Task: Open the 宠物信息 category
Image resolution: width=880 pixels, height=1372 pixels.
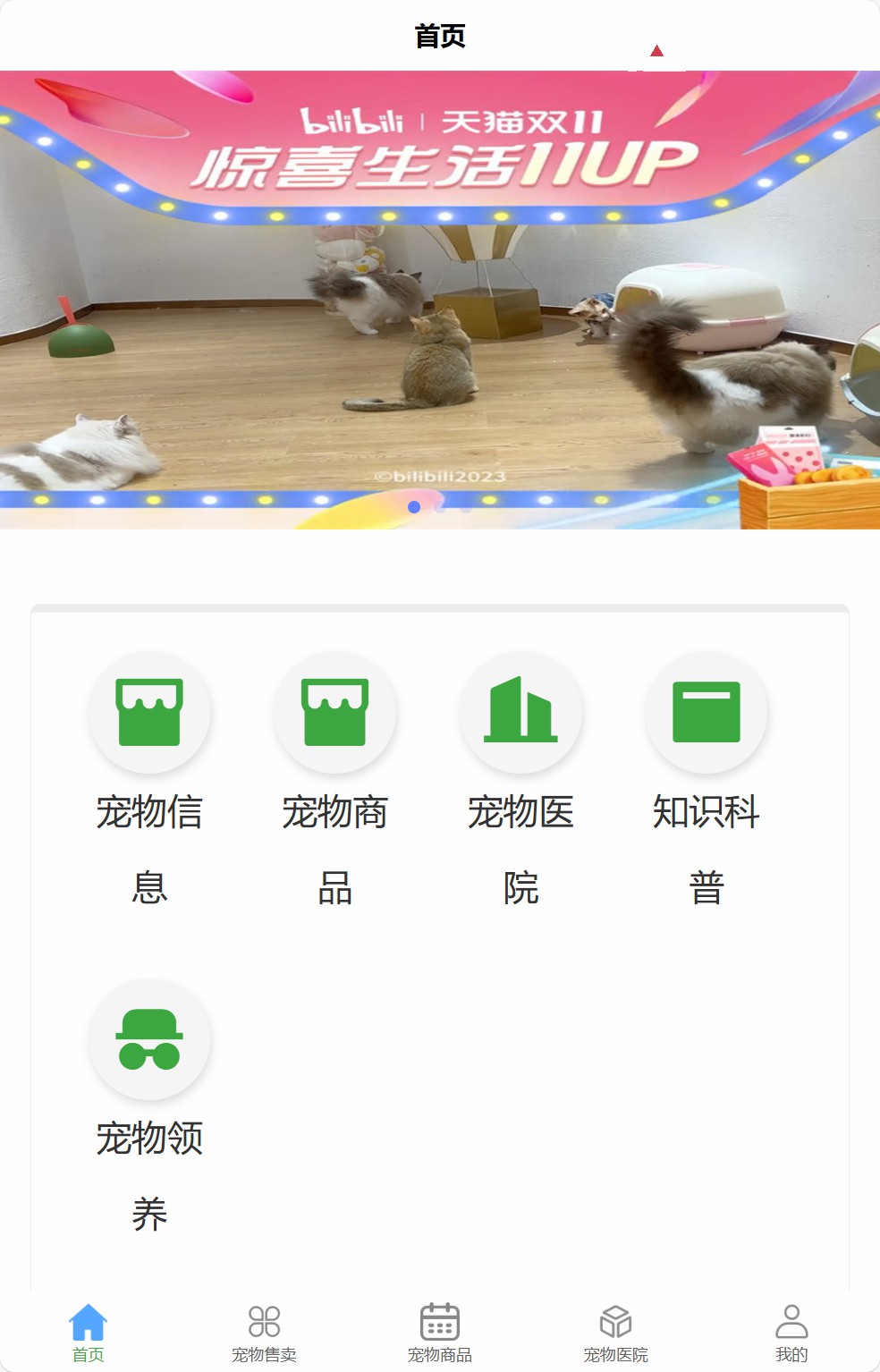Action: coord(149,713)
